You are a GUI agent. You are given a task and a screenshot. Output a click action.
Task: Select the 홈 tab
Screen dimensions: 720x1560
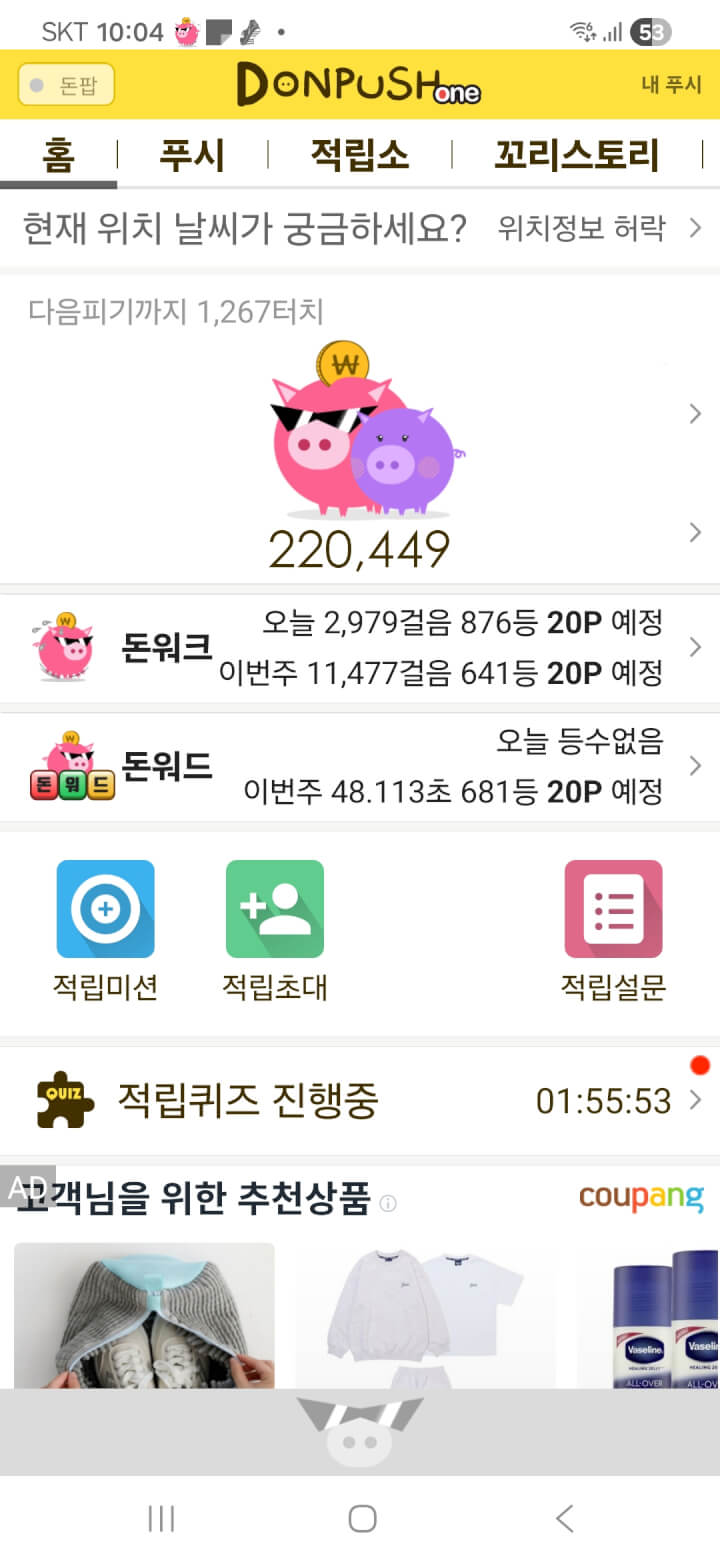(x=58, y=156)
